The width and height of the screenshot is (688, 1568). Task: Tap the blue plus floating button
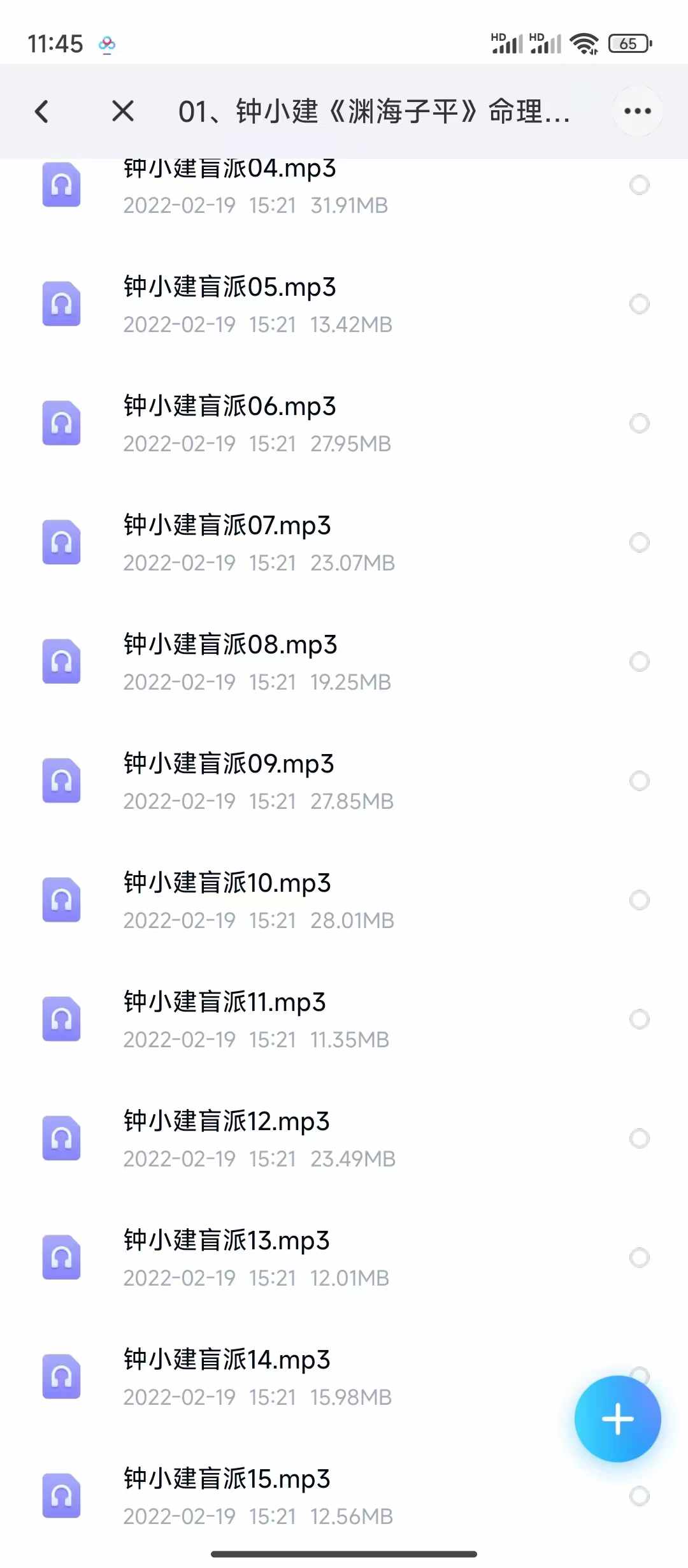617,1419
